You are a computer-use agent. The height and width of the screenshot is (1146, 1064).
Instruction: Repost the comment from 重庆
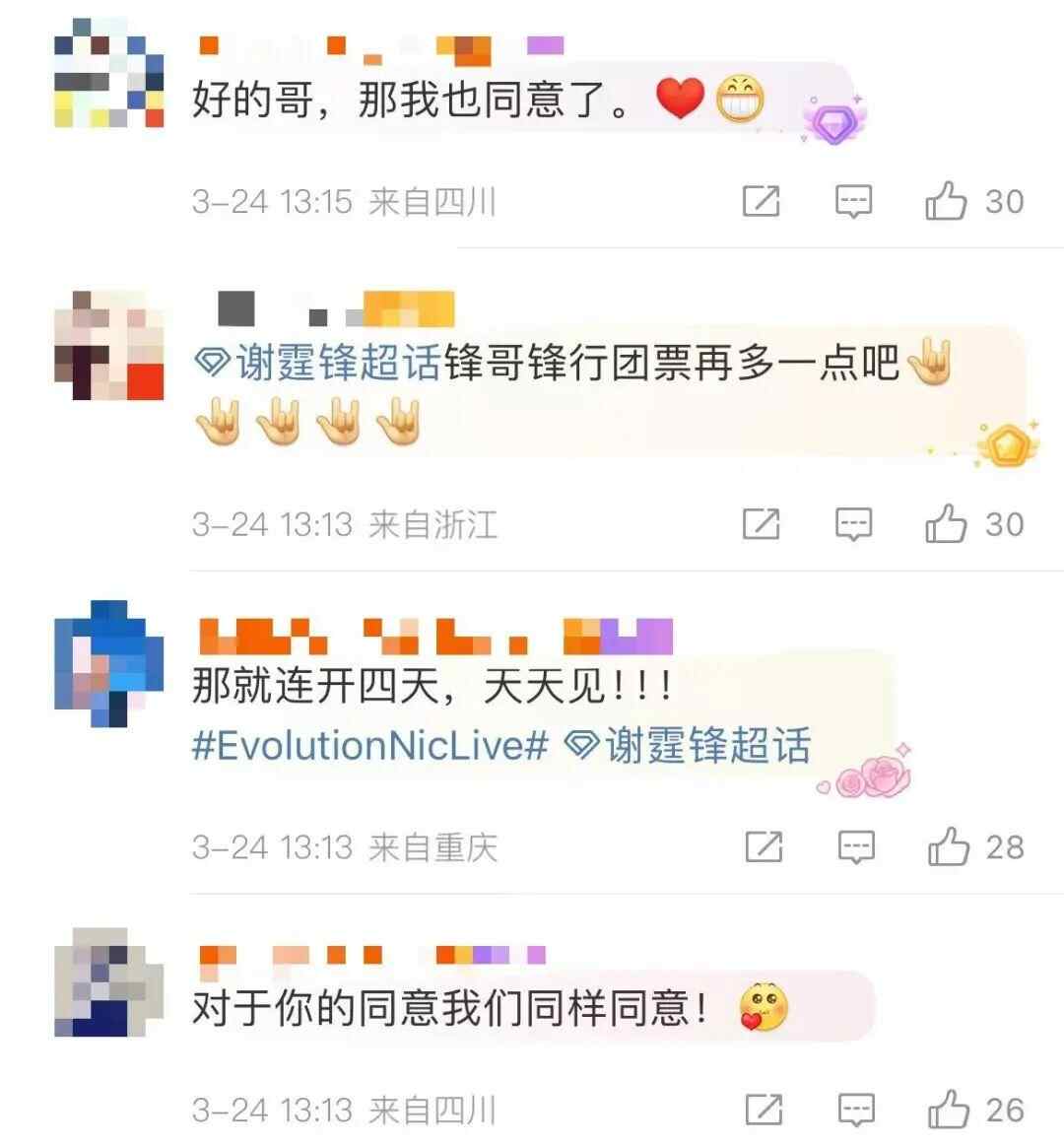764,846
